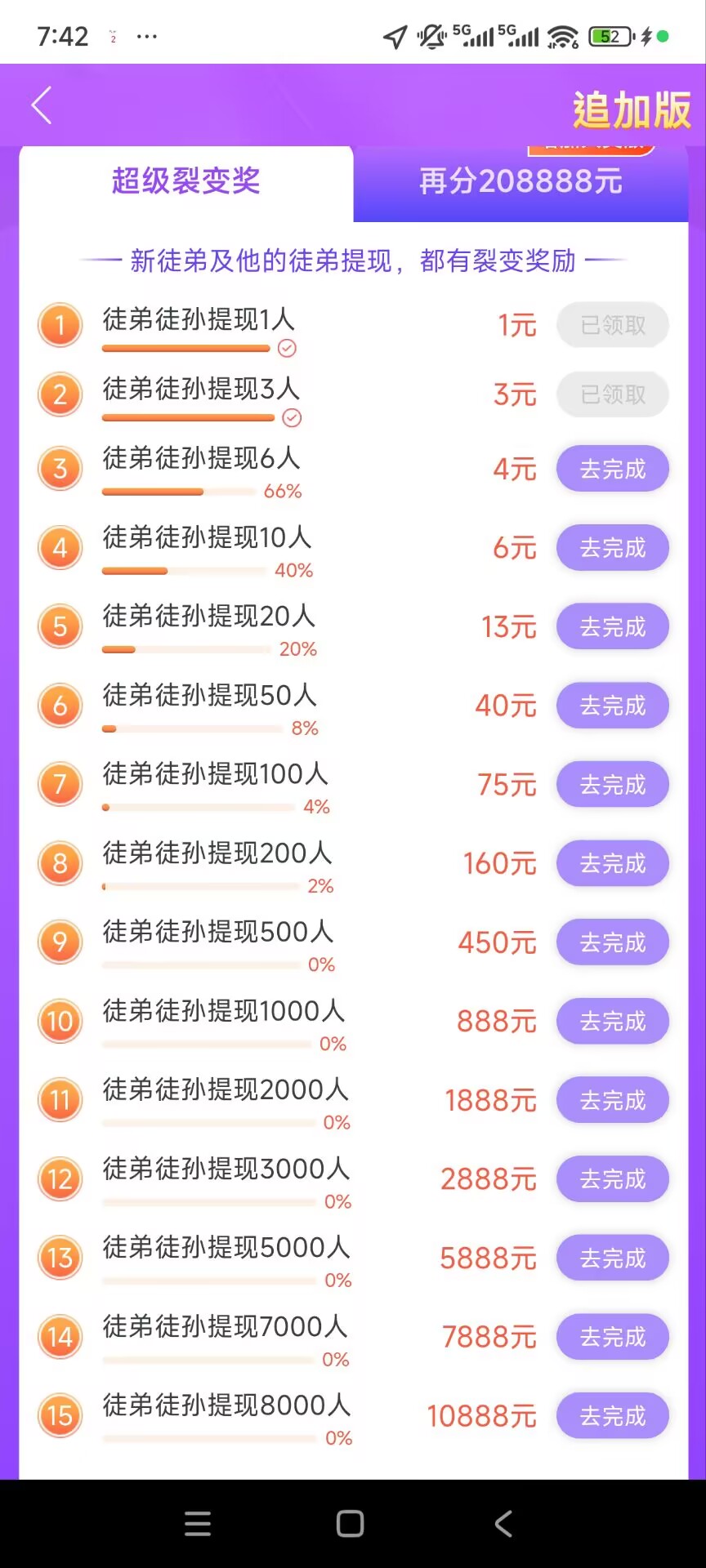The height and width of the screenshot is (1568, 706).
Task: Open 追加版 at top right
Action: coord(630,105)
